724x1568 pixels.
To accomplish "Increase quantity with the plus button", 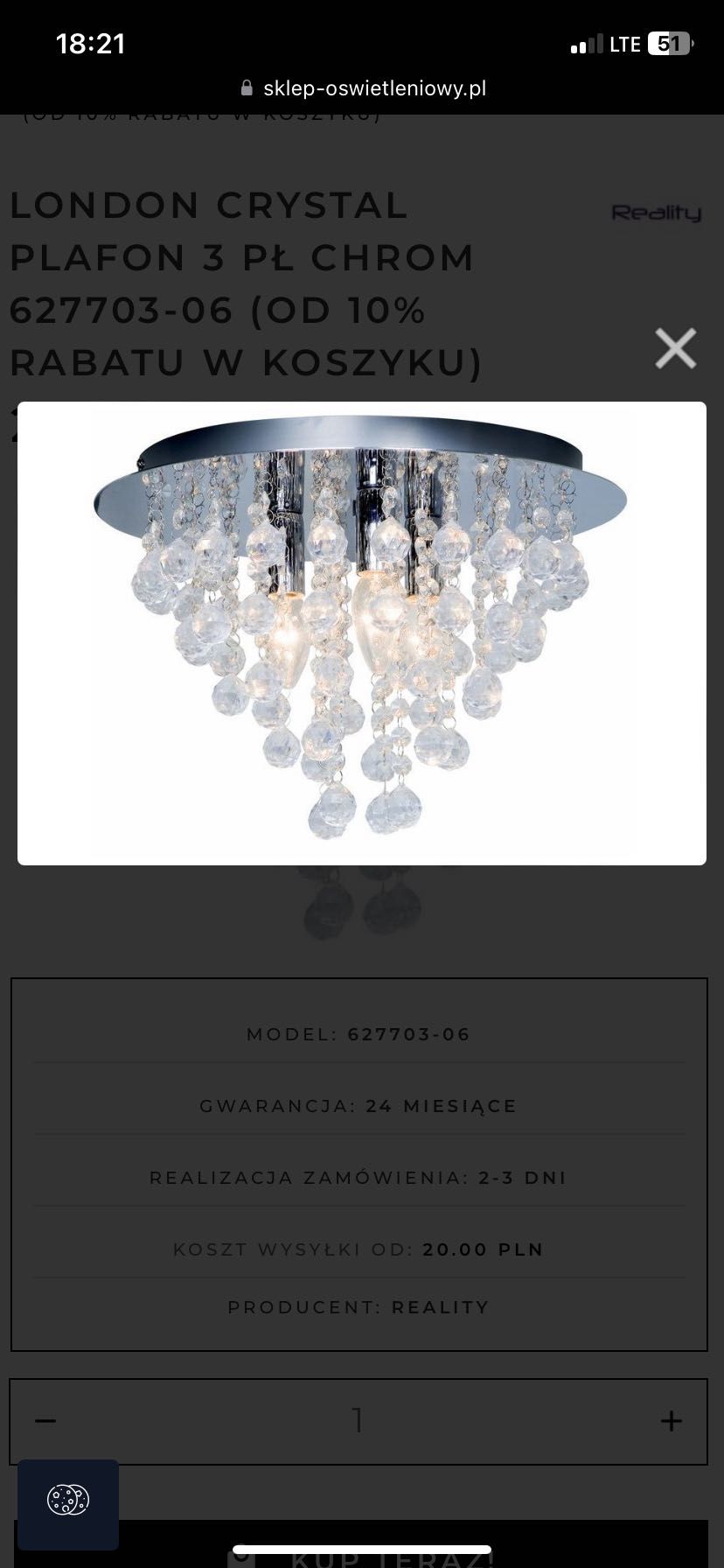I will 671,1421.
